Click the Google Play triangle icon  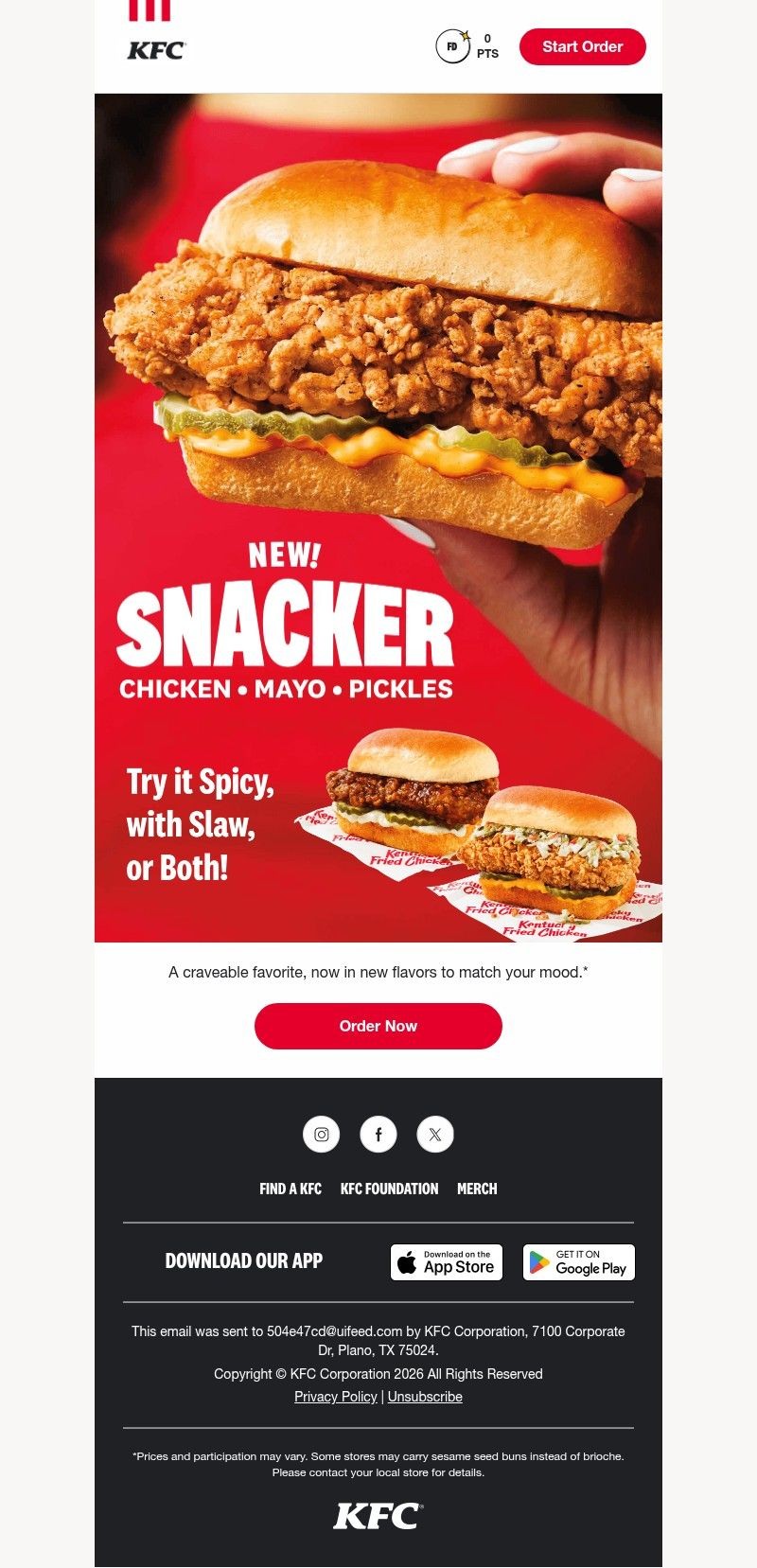(539, 1260)
